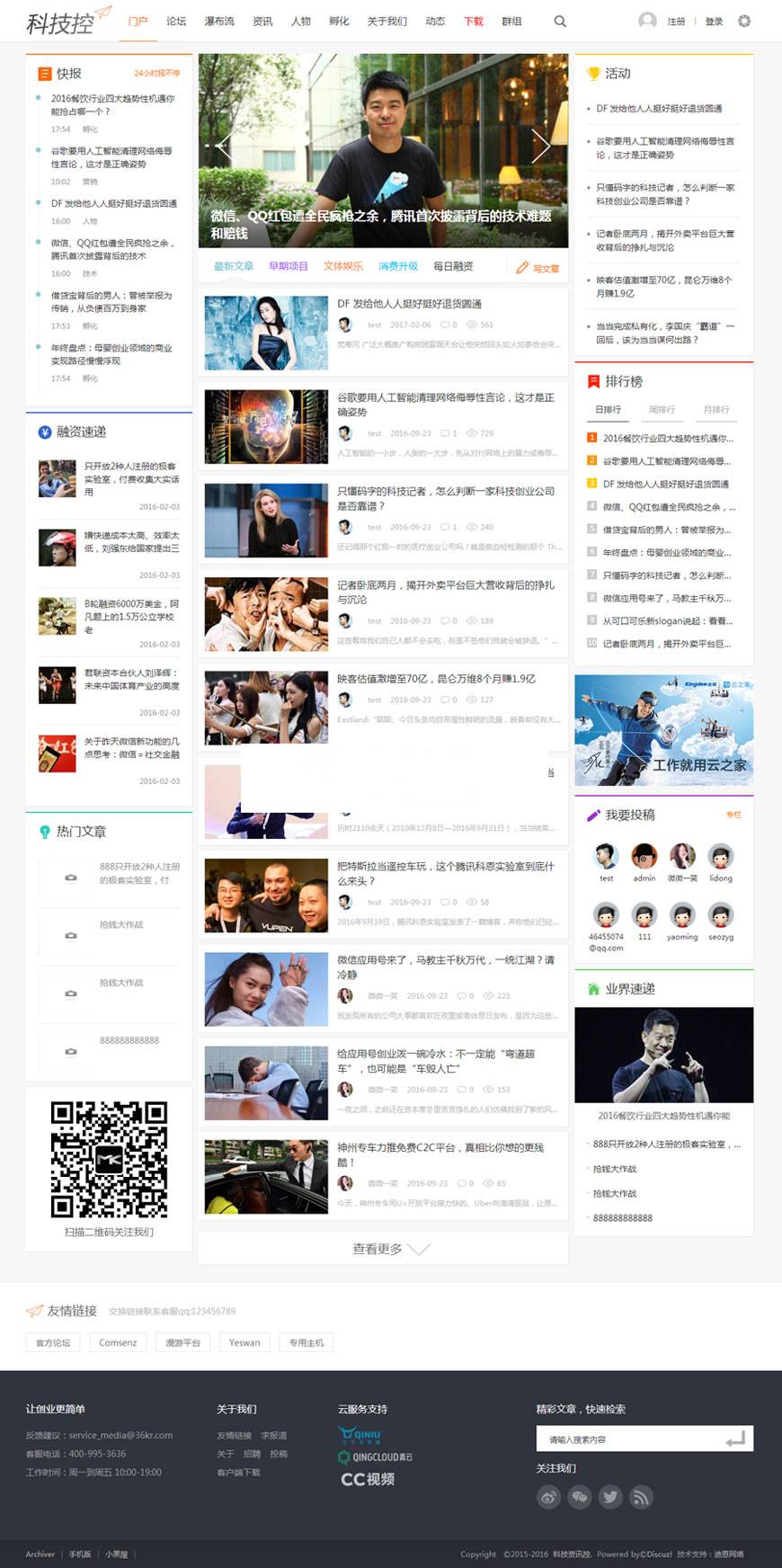
Task: Select the 周排行 ranking tab
Action: 662,410
